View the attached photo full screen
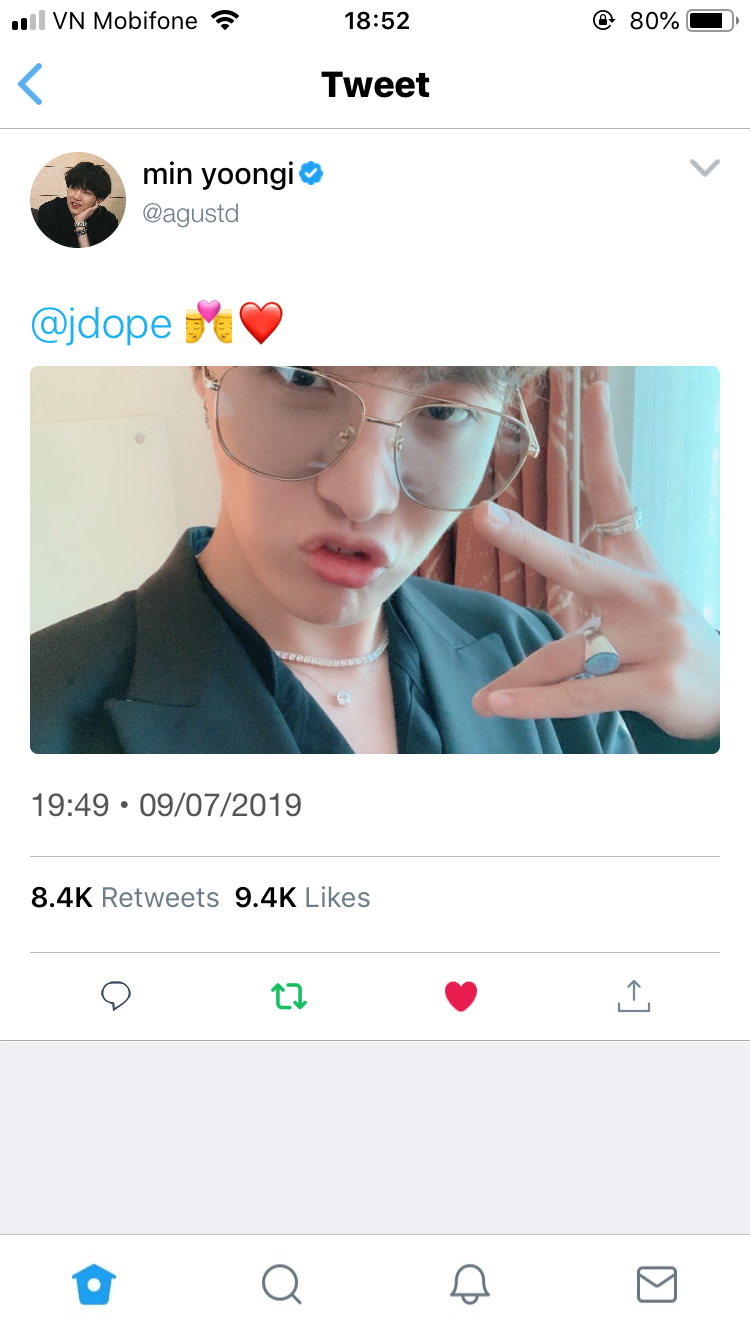Image resolution: width=750 pixels, height=1334 pixels. click(375, 559)
